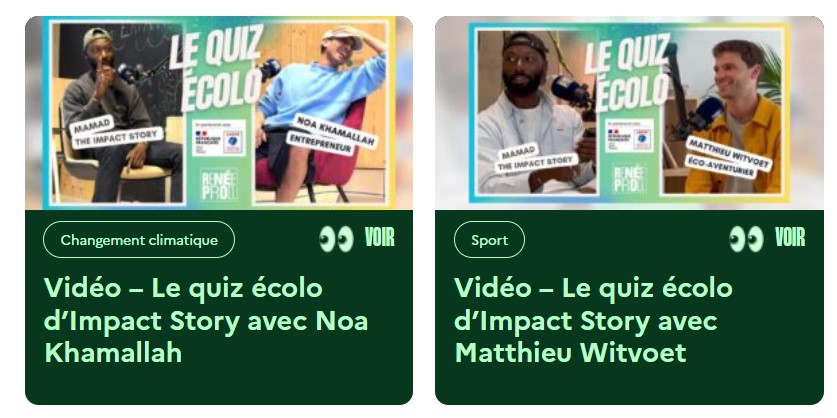837x418 pixels.
Task: Open the Noa Khamallah quiz video thumbnail
Action: 218,112
